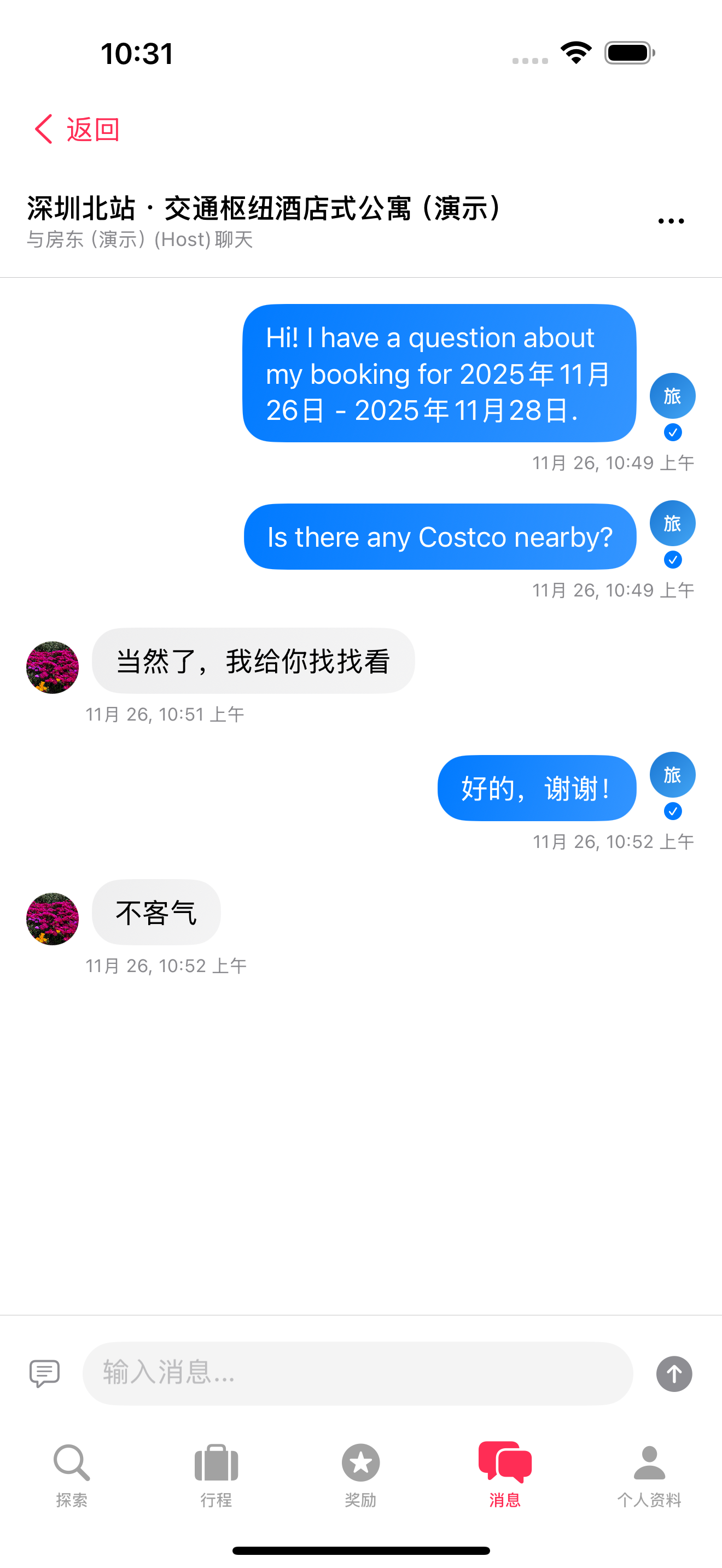Send the message with the arrow button

click(x=674, y=1373)
